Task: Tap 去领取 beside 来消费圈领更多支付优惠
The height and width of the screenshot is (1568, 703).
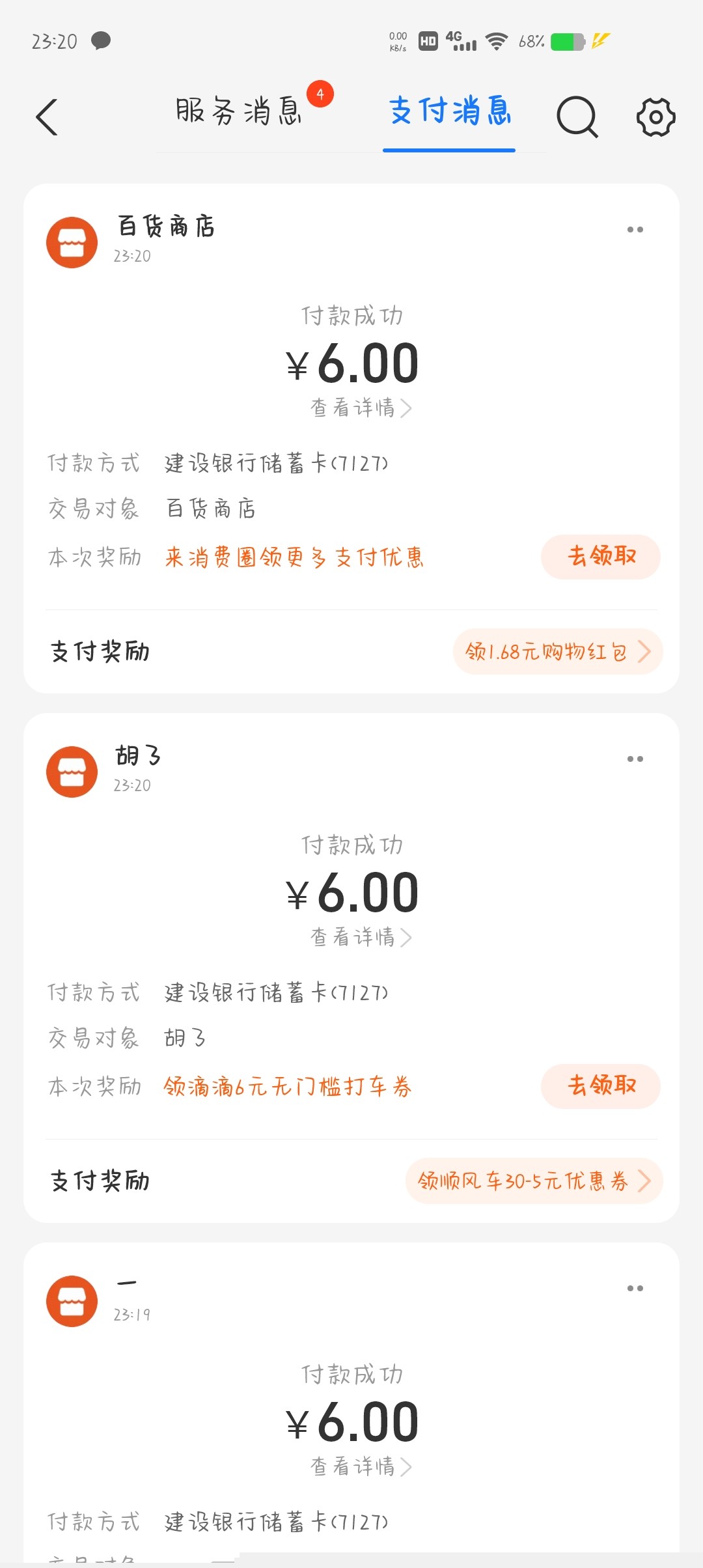Action: coord(600,557)
